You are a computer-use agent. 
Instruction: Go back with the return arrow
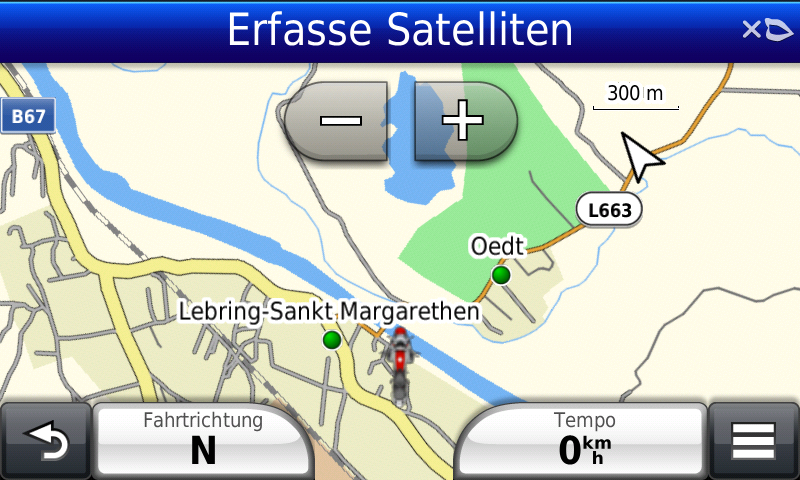pos(45,441)
